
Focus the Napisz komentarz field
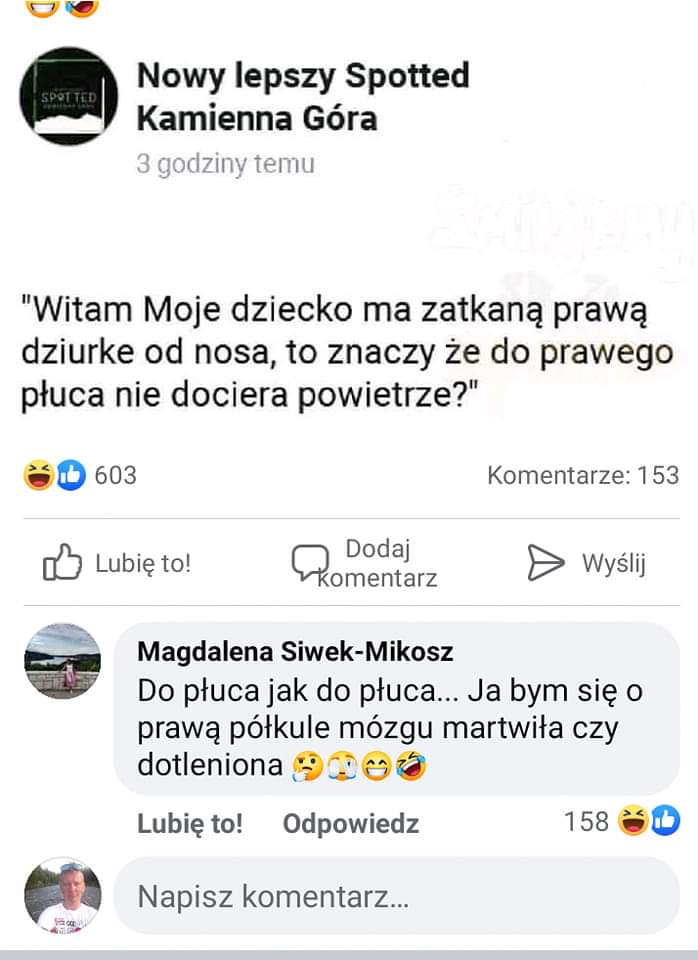coord(395,896)
